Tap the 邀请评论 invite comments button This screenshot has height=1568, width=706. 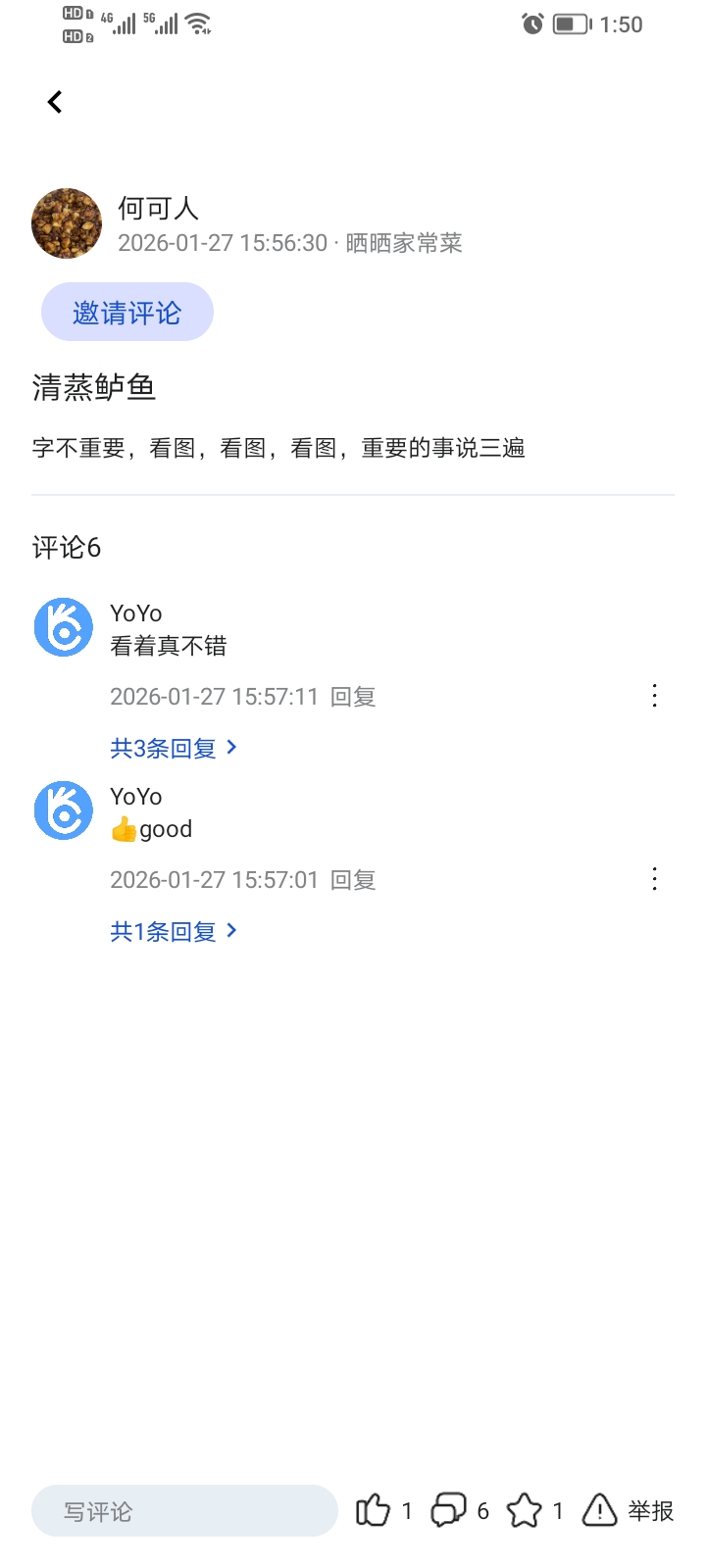coord(126,311)
